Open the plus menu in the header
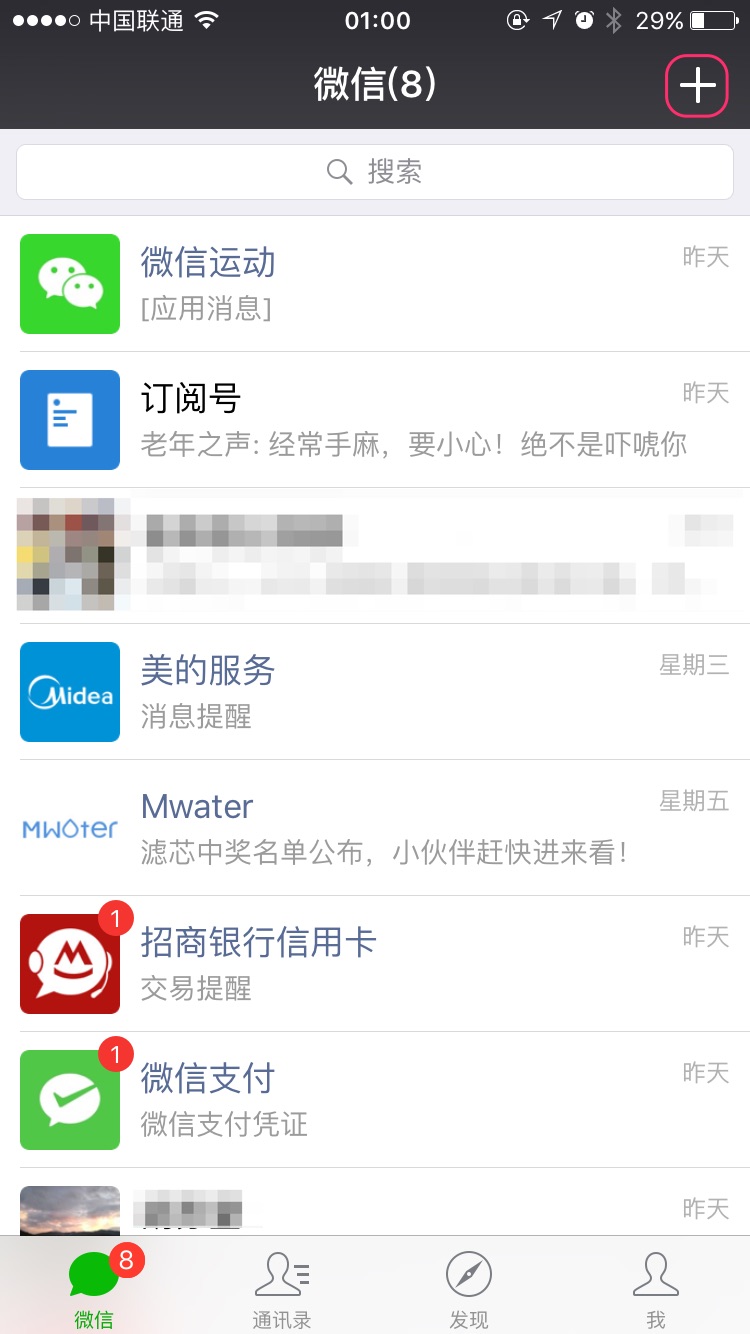 [697, 86]
